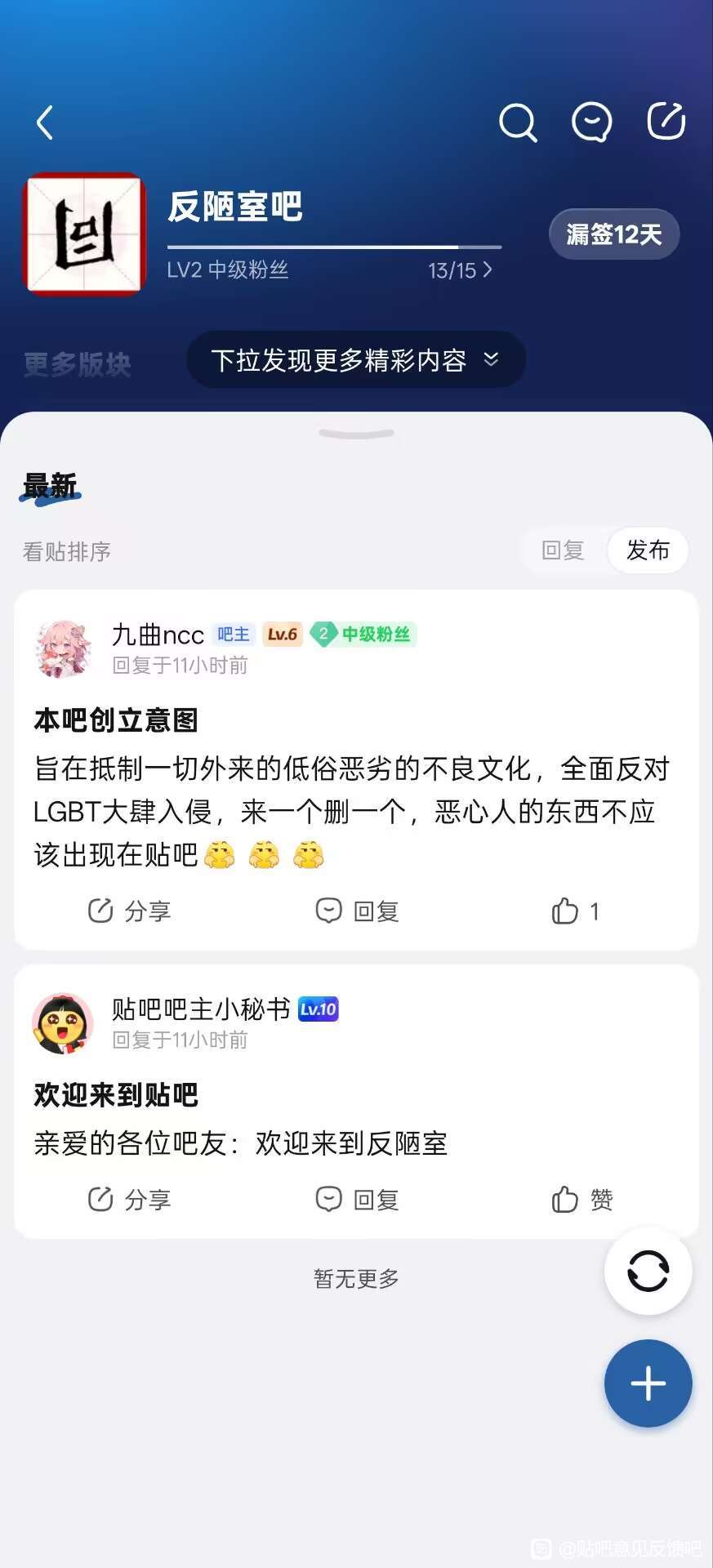Like the 本吧创立意图 post
The image size is (713, 1568).
tap(575, 911)
